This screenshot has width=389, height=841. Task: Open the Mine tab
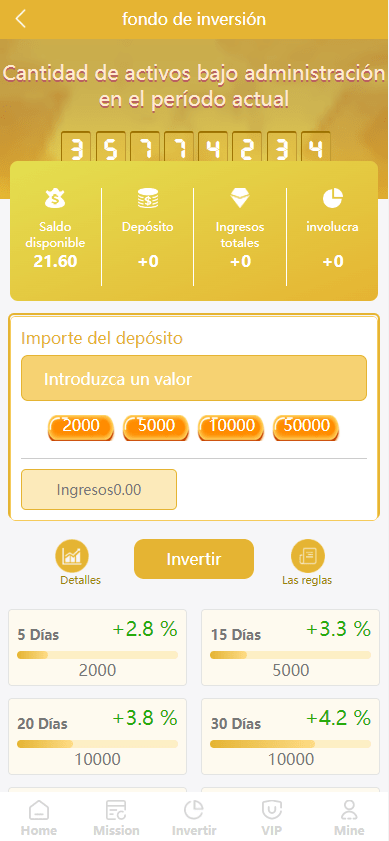pyautogui.click(x=349, y=817)
